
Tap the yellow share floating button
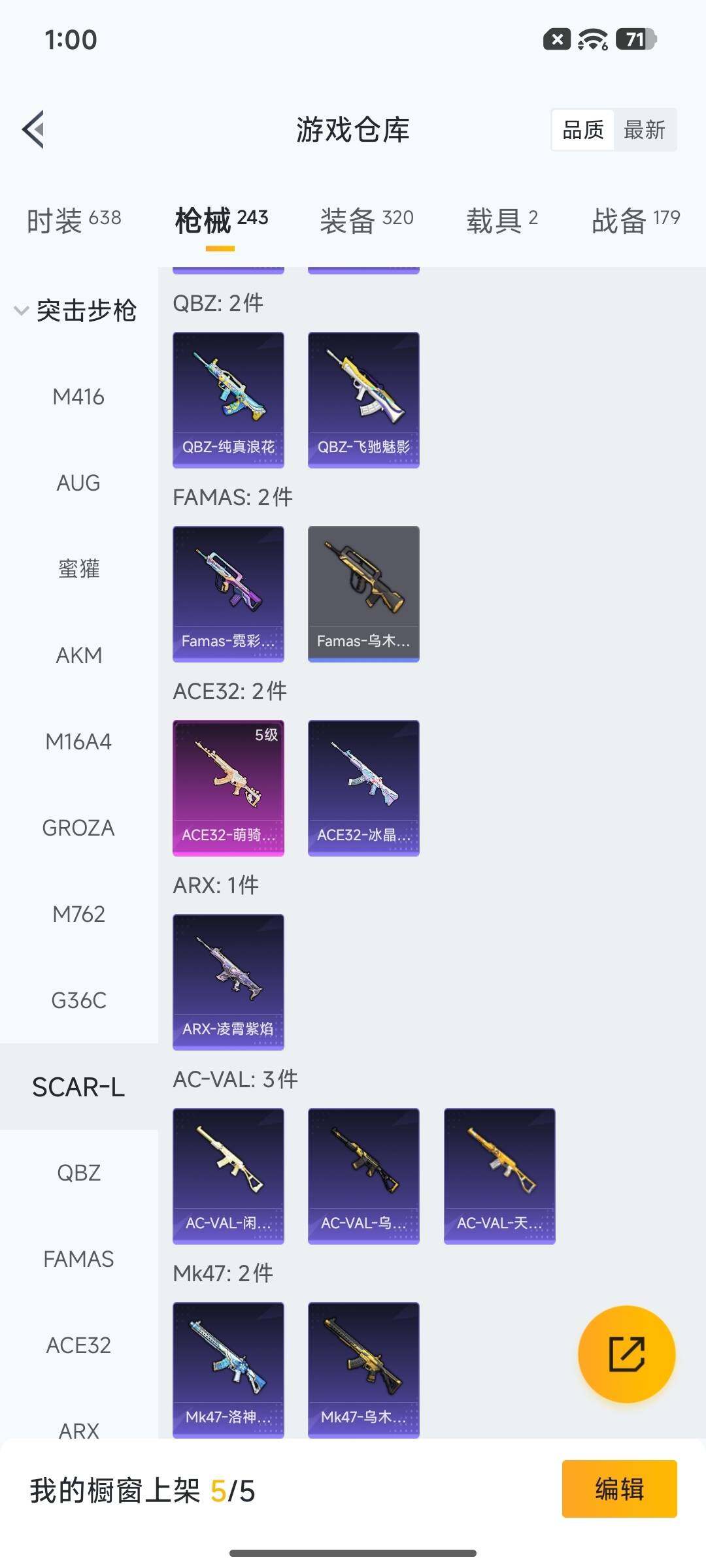[626, 1354]
